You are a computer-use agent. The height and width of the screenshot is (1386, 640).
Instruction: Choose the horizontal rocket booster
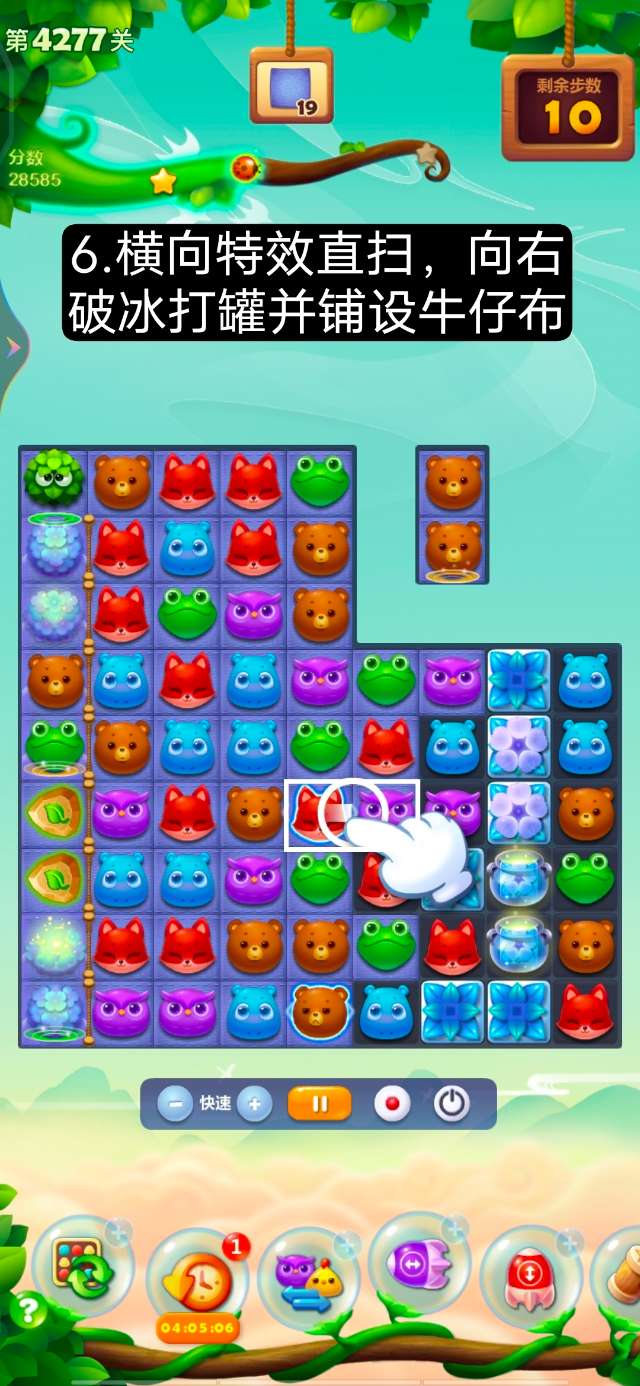click(418, 1266)
